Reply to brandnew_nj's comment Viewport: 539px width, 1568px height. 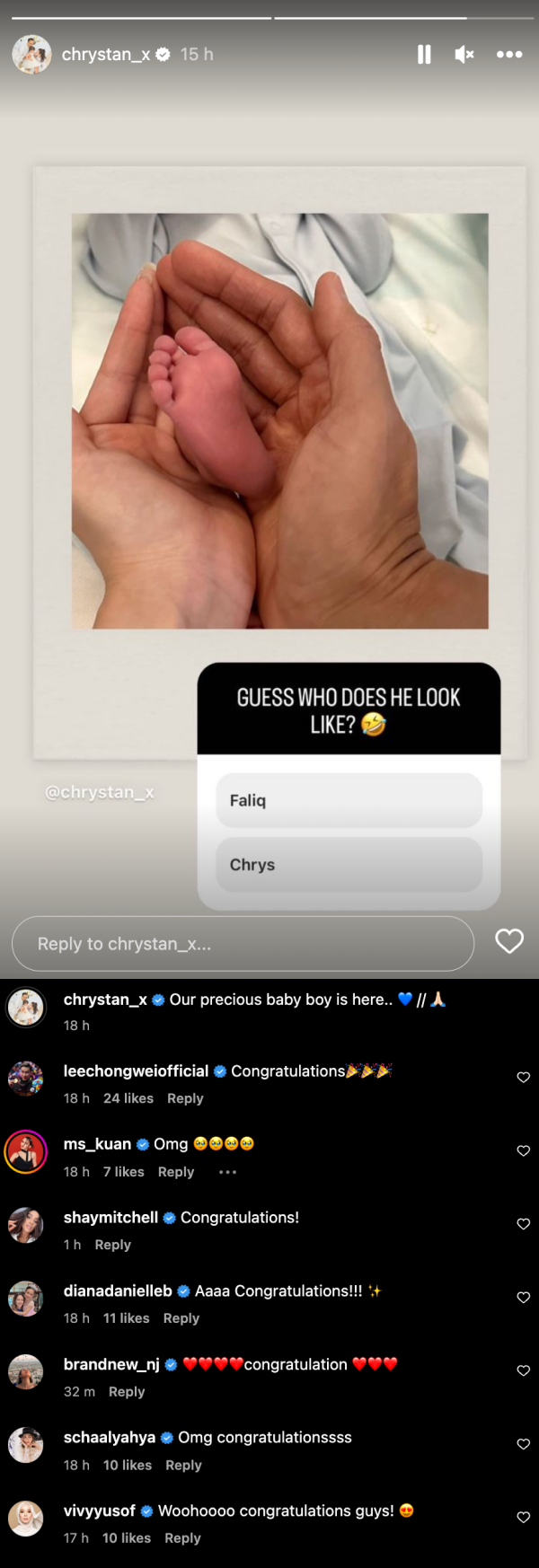point(127,1392)
